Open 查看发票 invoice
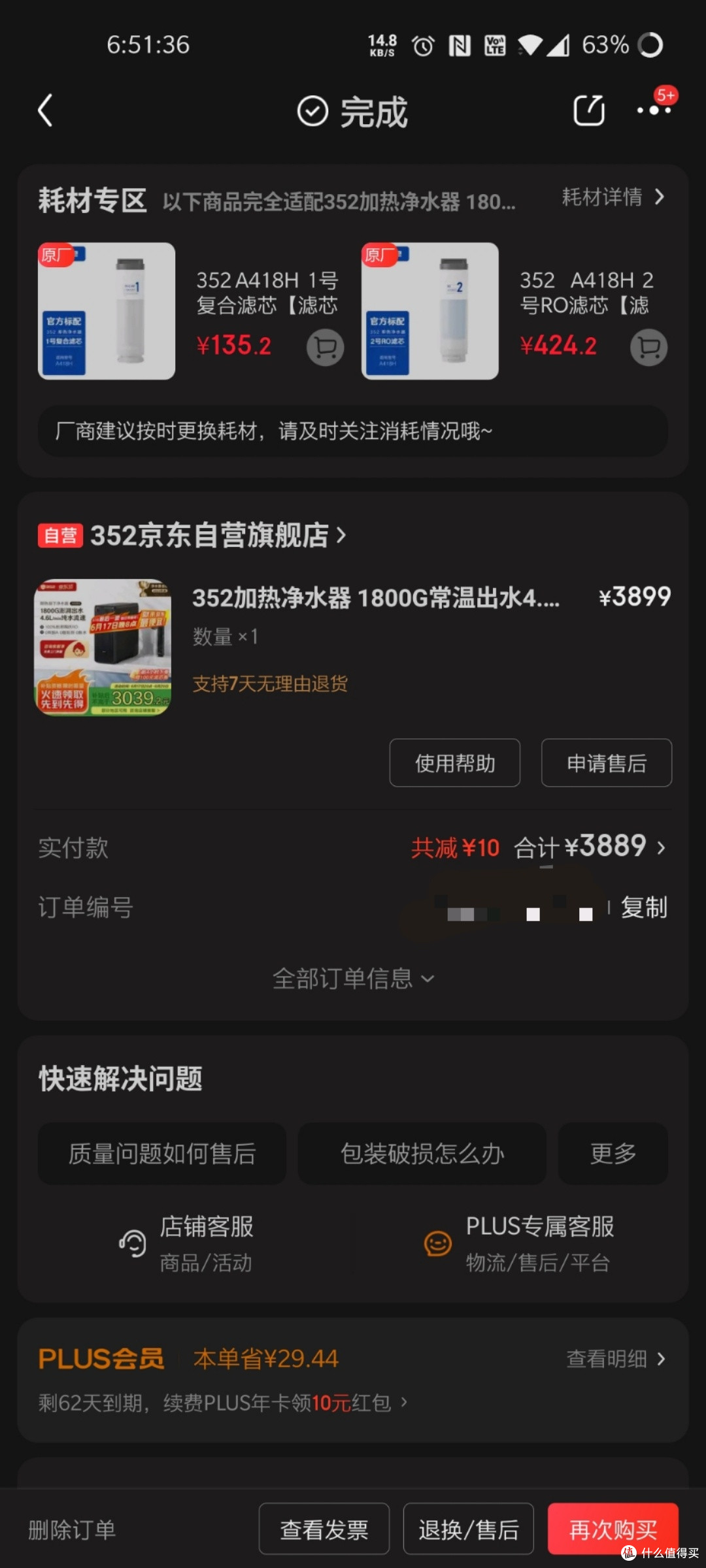This screenshot has width=706, height=1568. pyautogui.click(x=324, y=1529)
